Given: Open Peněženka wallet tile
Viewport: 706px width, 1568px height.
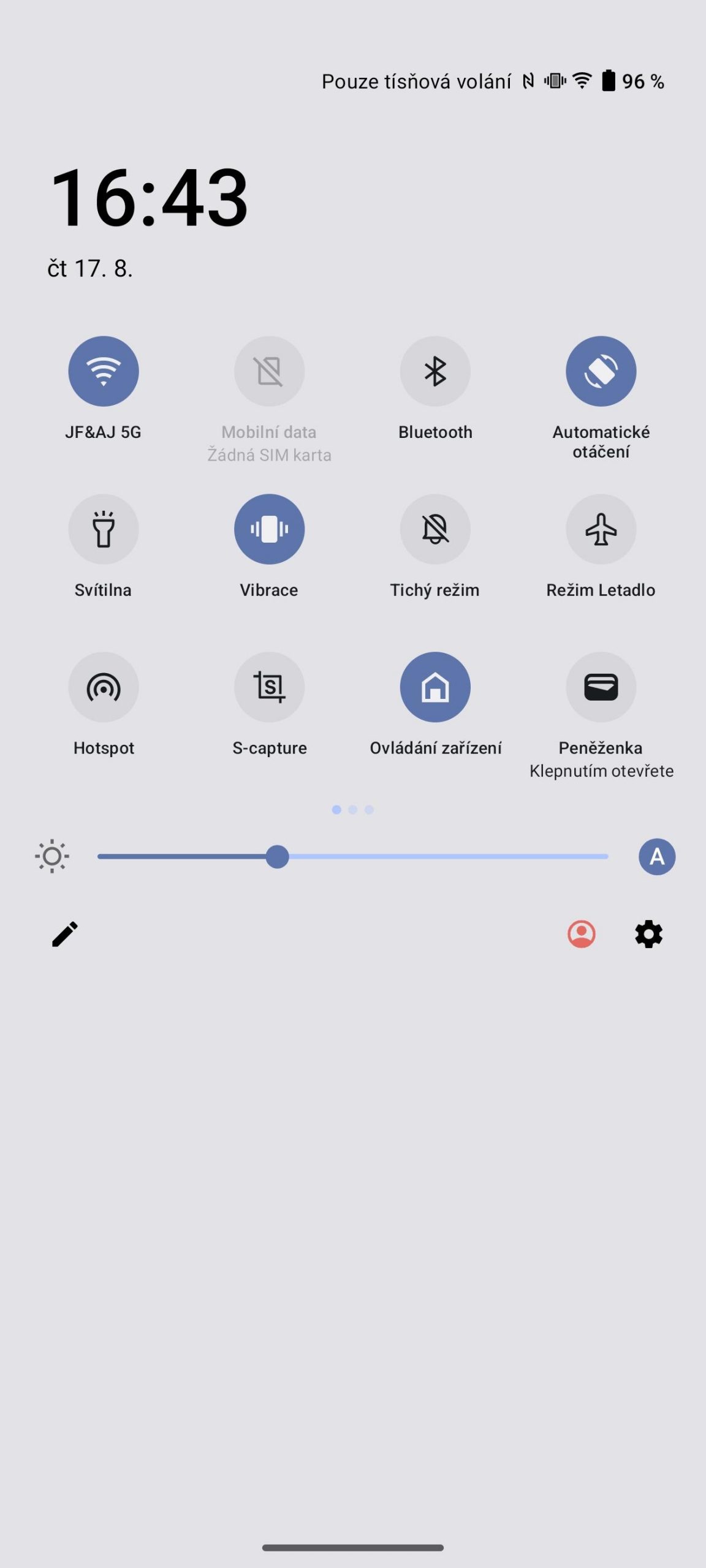Looking at the screenshot, I should click(x=601, y=687).
